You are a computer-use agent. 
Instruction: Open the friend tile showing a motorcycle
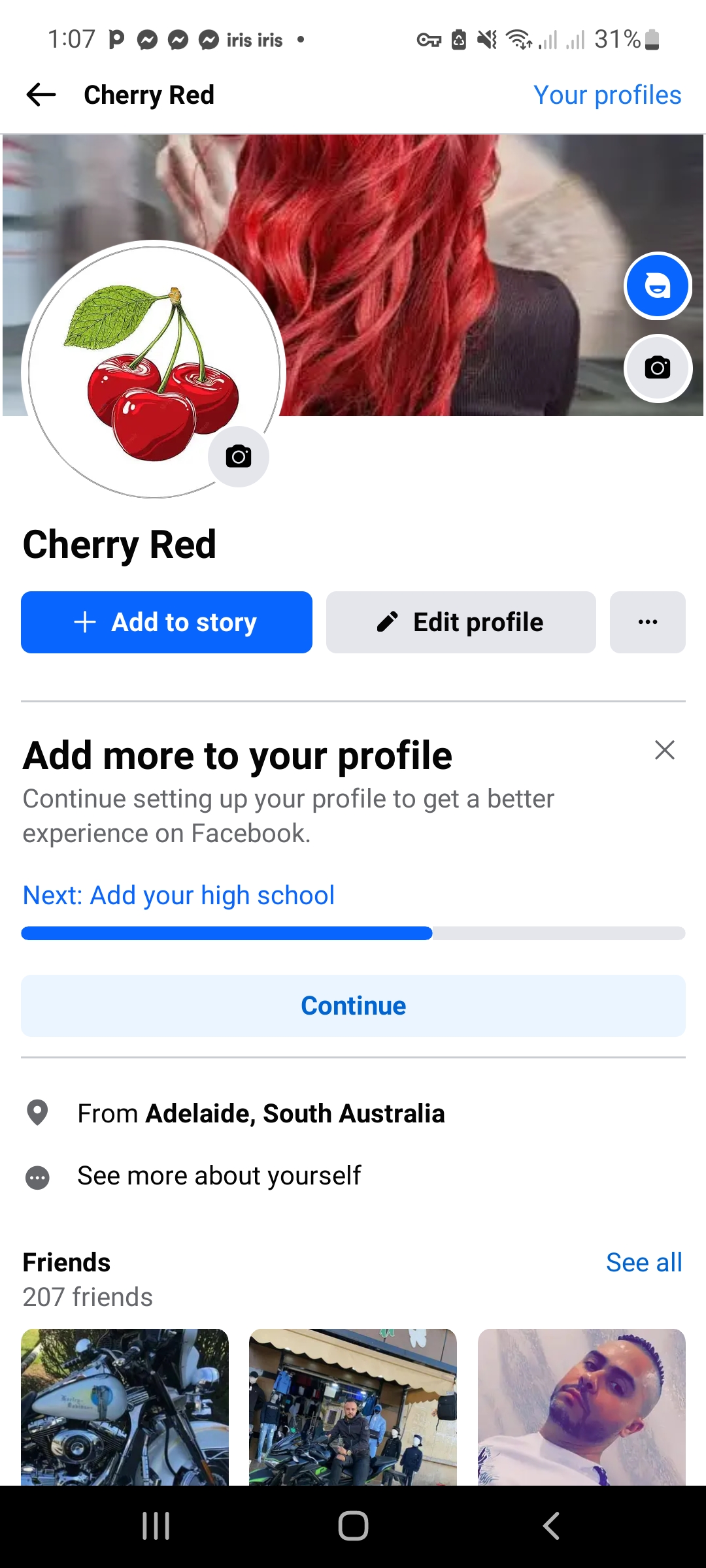(125, 1407)
